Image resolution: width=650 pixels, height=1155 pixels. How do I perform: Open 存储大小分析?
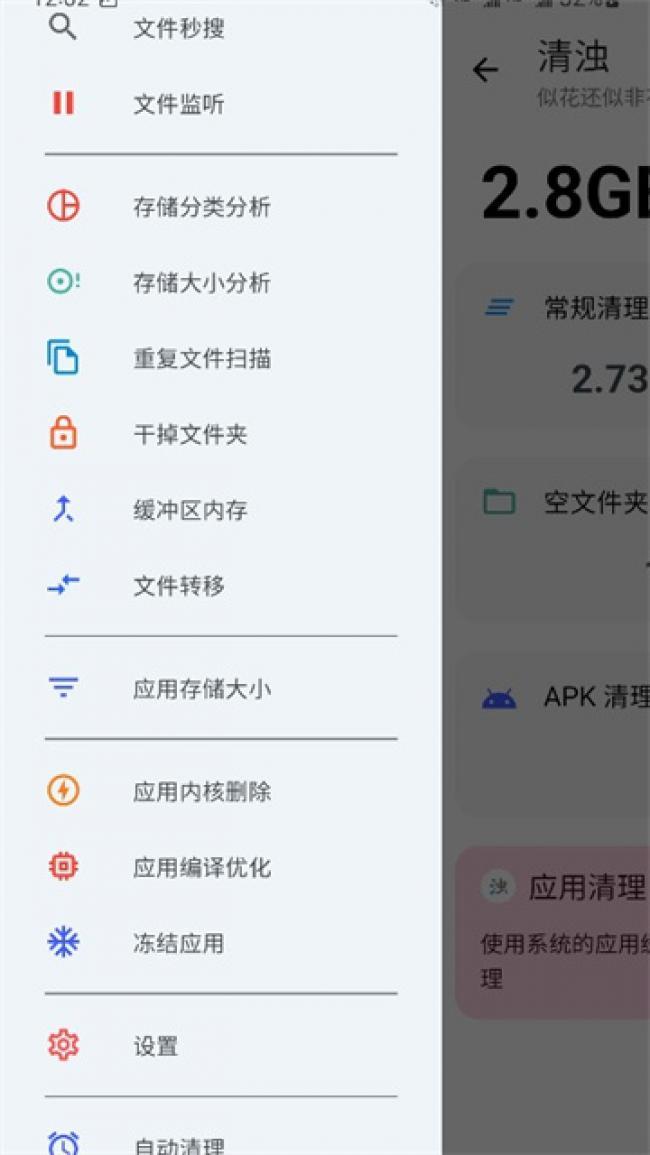201,283
